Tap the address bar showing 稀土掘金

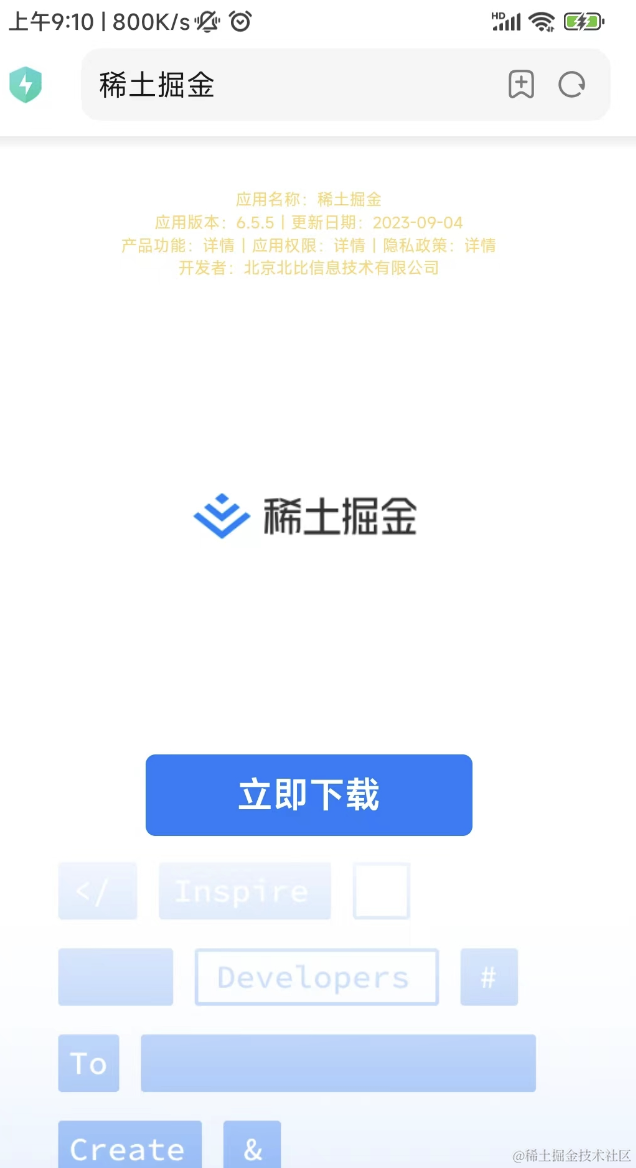(290, 85)
